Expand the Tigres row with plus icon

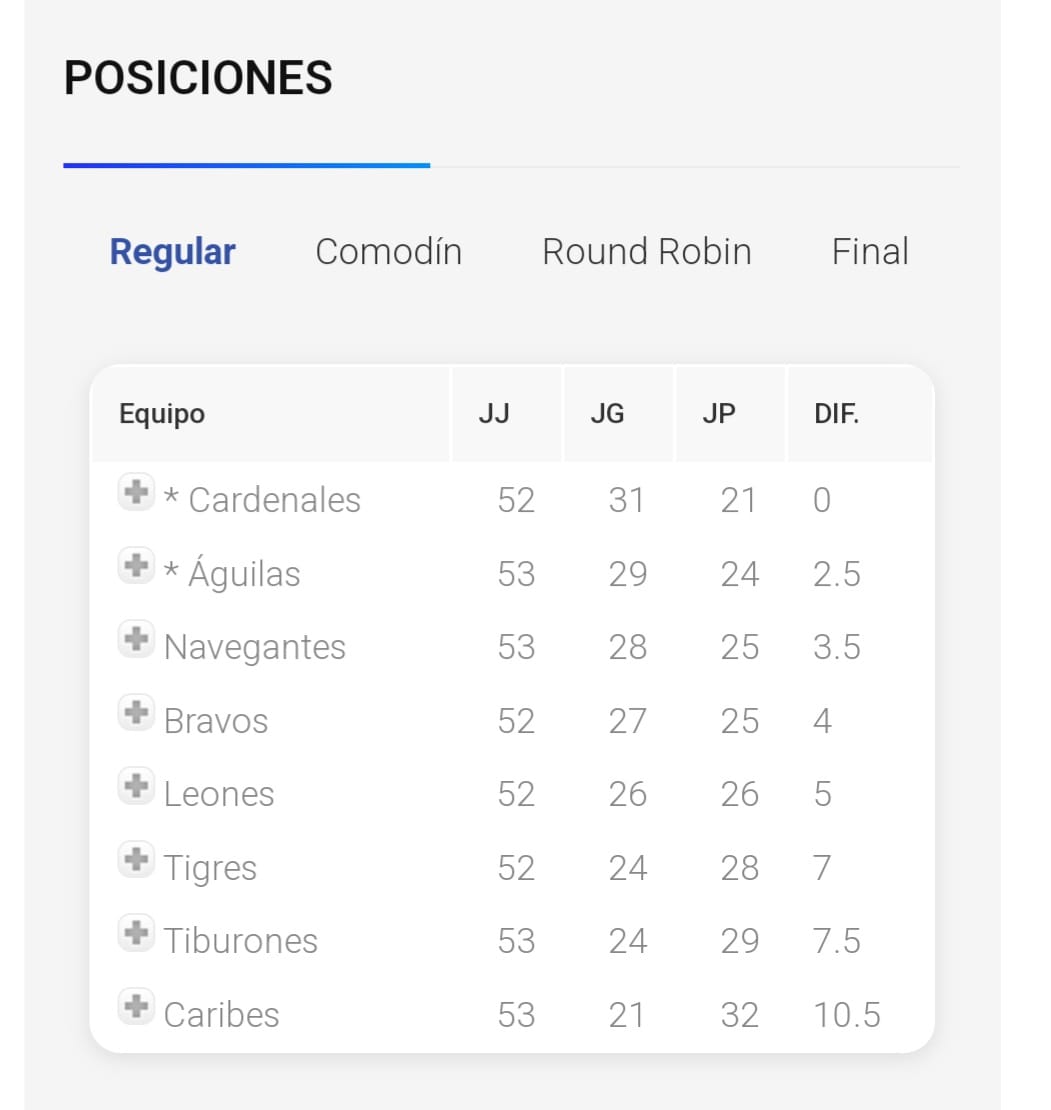tap(136, 860)
